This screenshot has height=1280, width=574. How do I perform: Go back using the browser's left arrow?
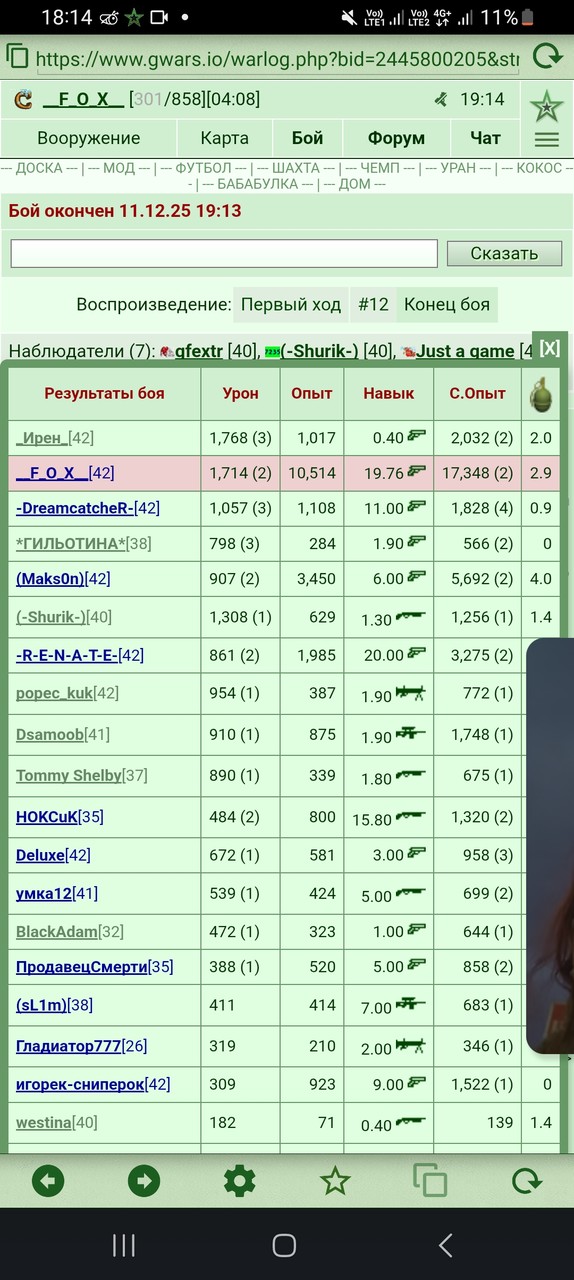(48, 1181)
